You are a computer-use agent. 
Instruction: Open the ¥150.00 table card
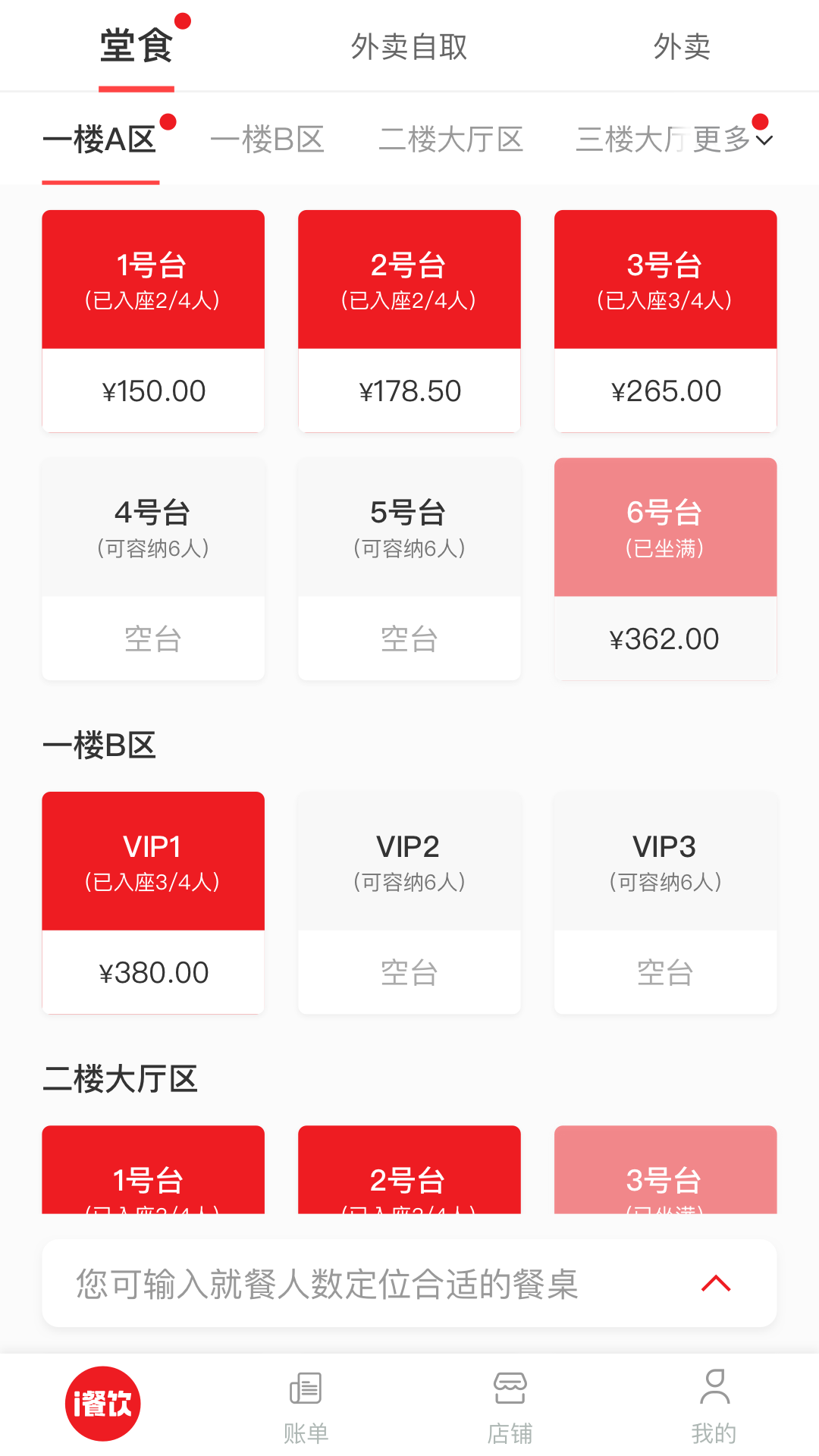click(153, 321)
